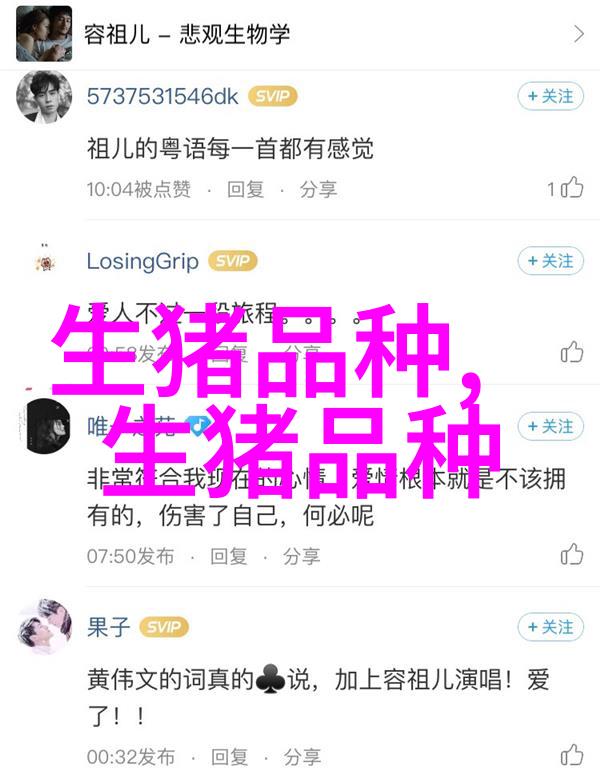Like the comment by 5737531546dk
The height and width of the screenshot is (778, 600).
coord(566,188)
